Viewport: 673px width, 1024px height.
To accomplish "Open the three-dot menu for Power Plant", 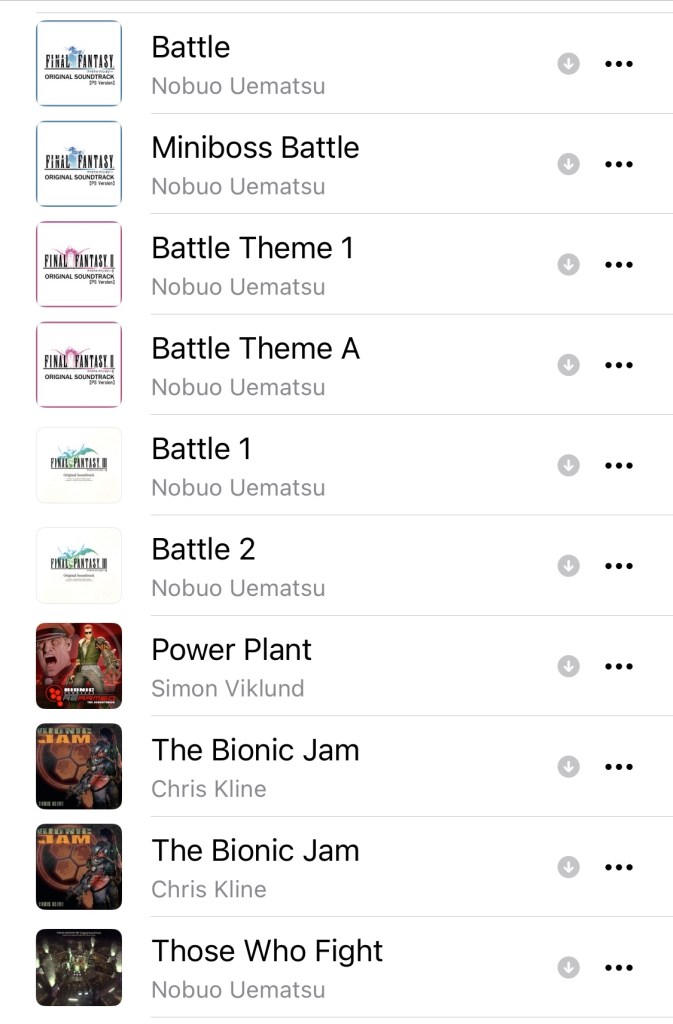I will (619, 666).
